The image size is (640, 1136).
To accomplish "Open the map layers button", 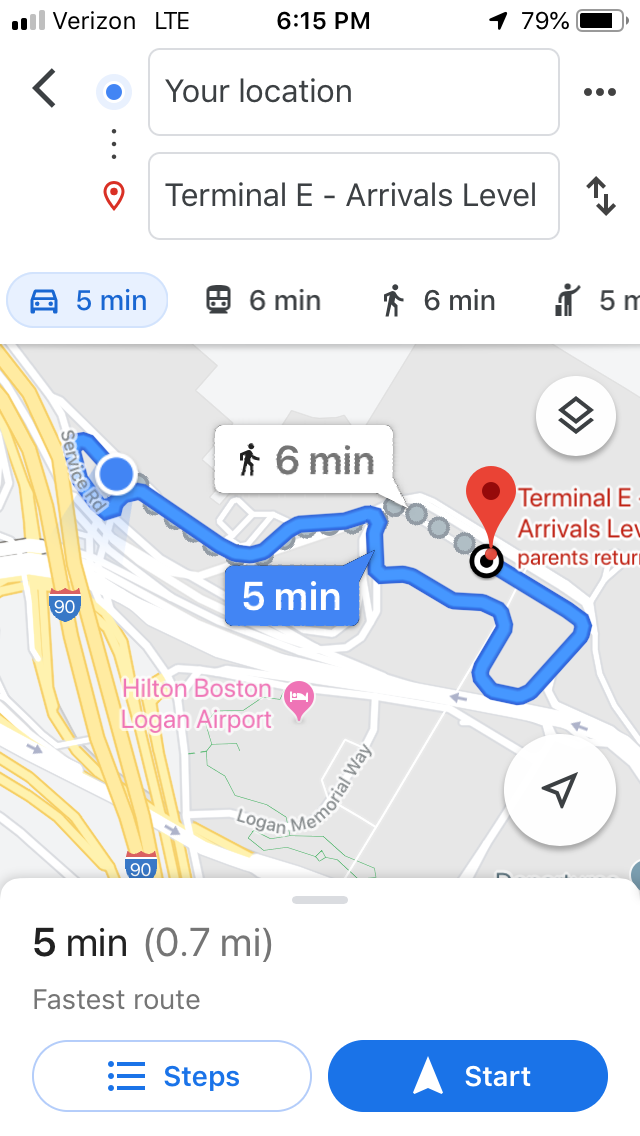I will click(x=575, y=415).
